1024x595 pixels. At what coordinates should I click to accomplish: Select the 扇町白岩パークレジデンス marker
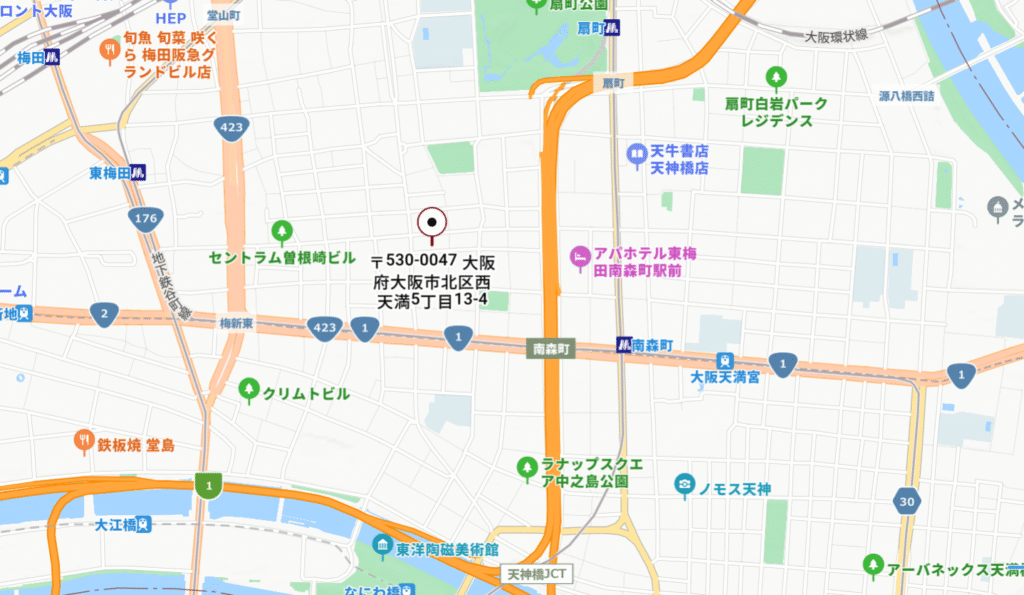tap(775, 77)
